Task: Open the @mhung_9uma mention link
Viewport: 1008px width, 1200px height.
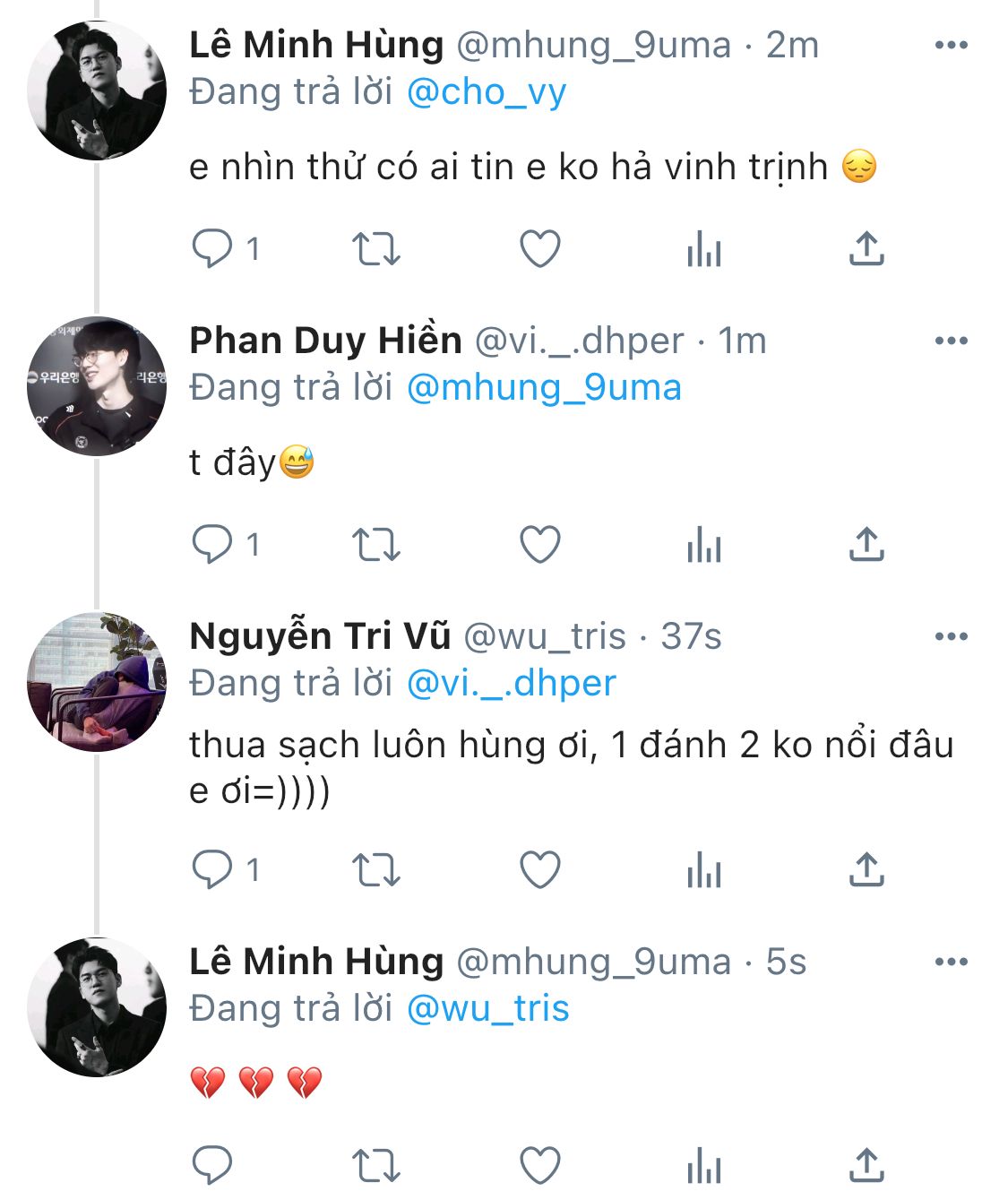Action: point(544,388)
